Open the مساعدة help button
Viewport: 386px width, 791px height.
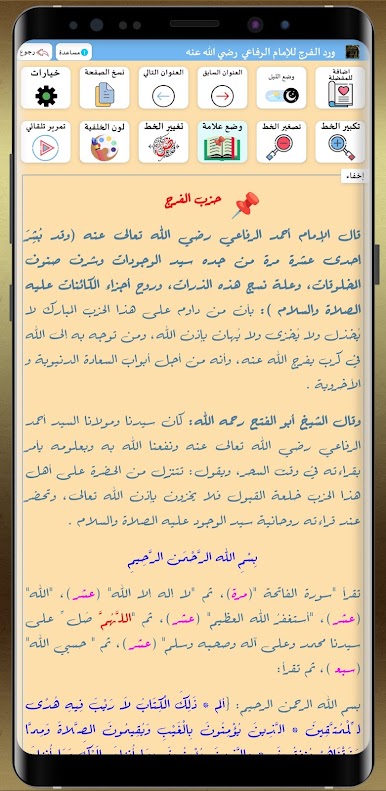[74, 52]
